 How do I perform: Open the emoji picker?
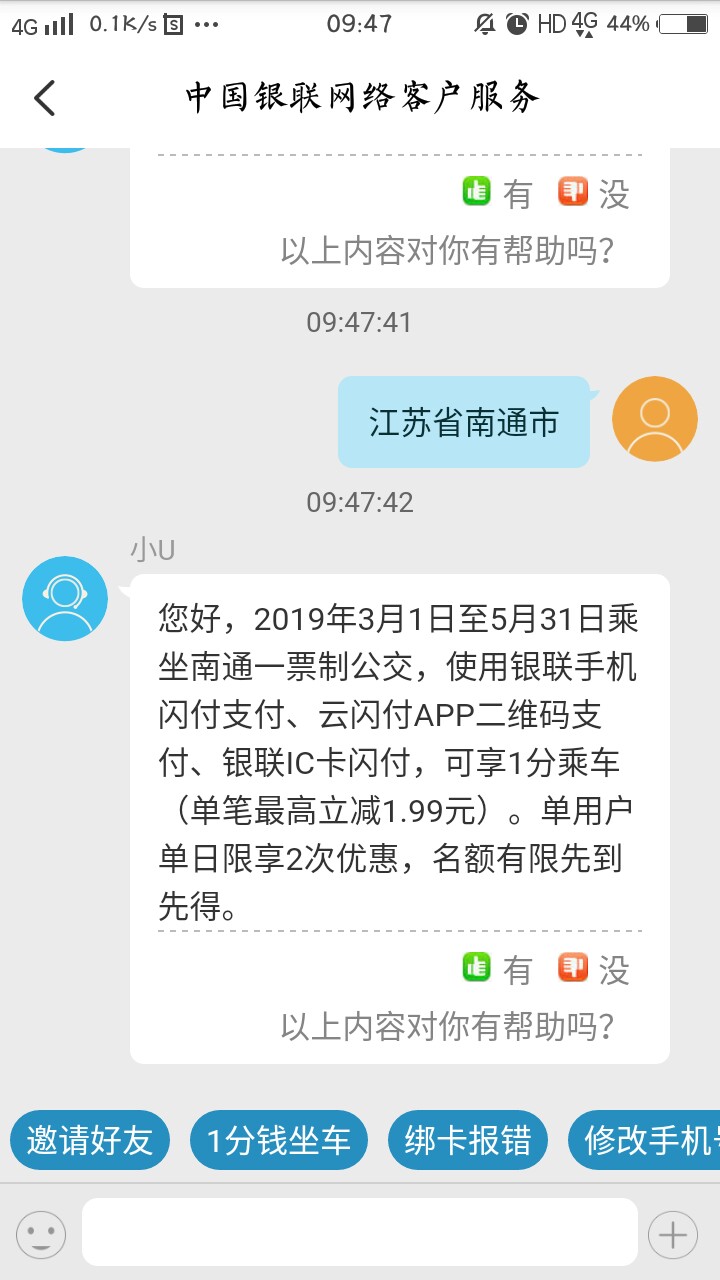point(41,1235)
